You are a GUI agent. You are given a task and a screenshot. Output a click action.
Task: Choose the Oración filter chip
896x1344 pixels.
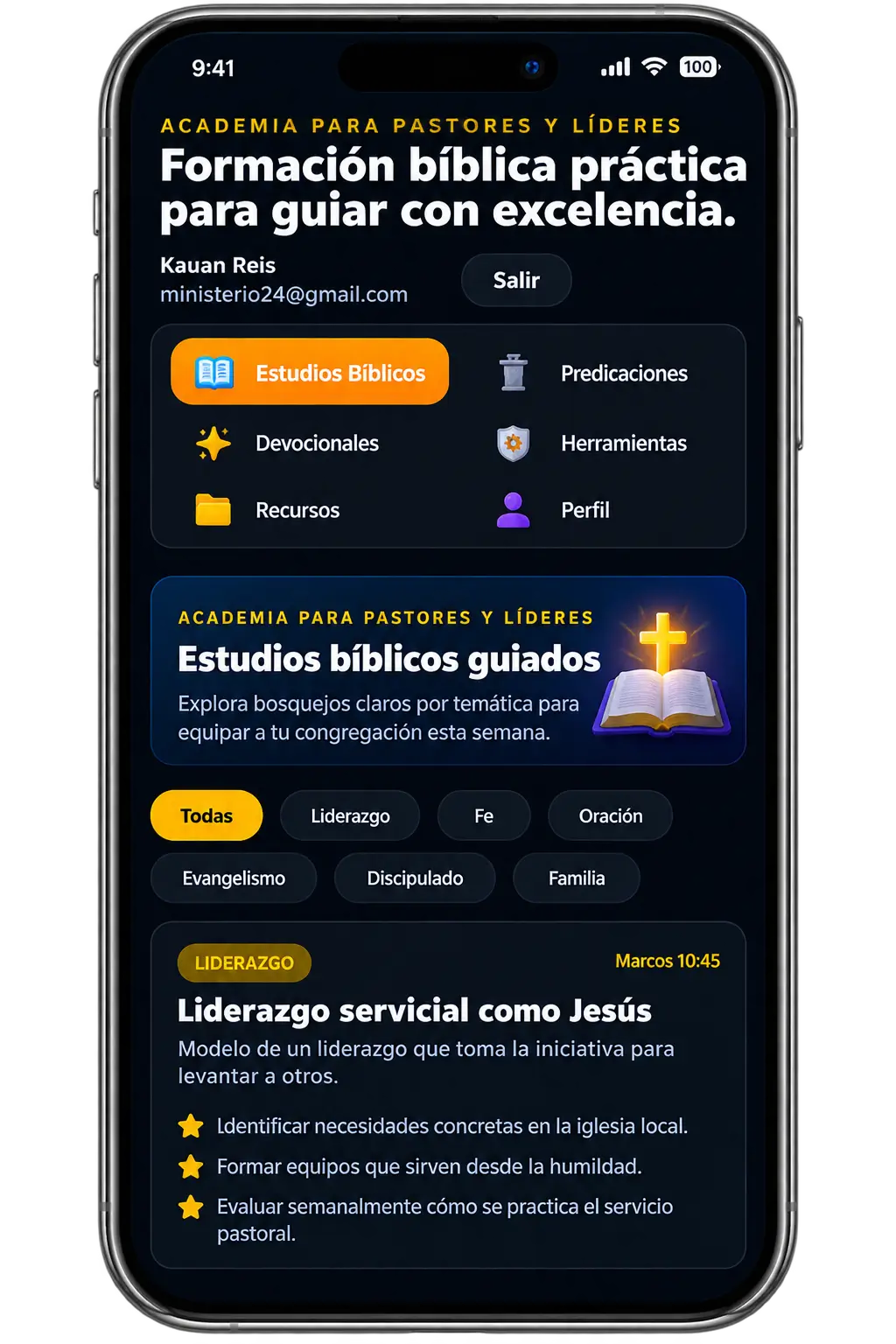point(611,815)
